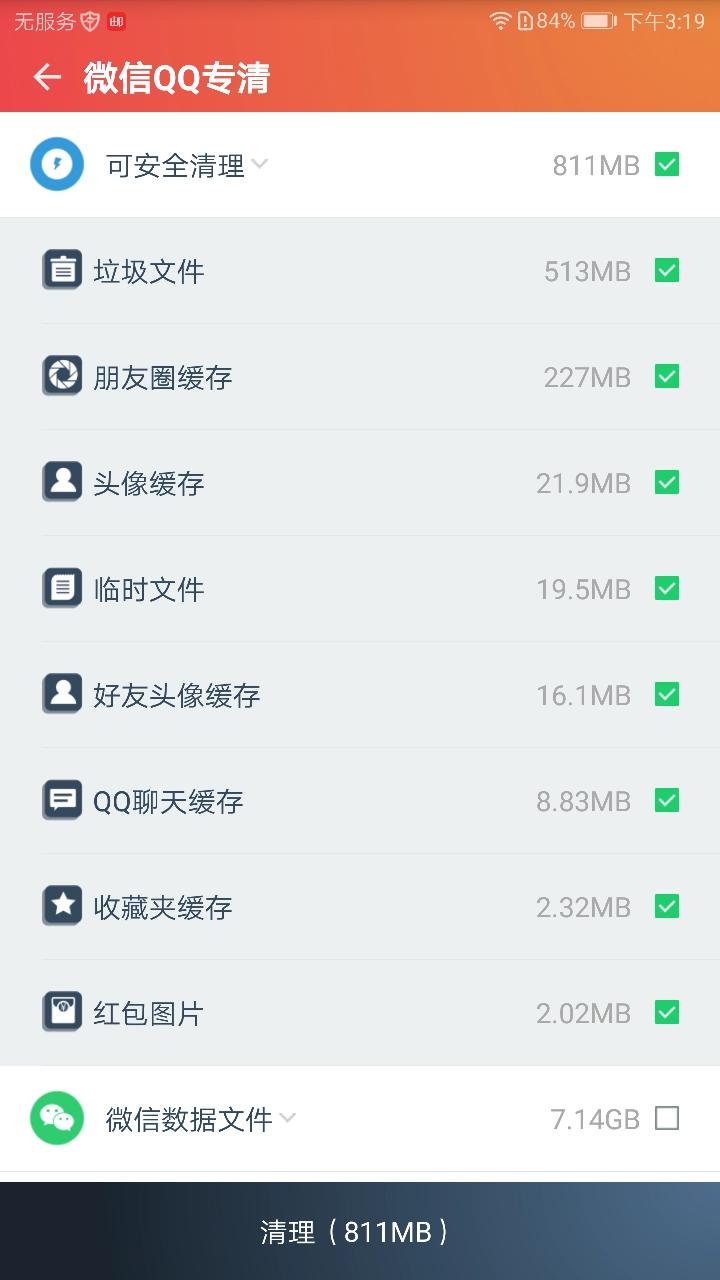Collapse the 可安全清理 section
The height and width of the screenshot is (1280, 720).
[x=259, y=164]
